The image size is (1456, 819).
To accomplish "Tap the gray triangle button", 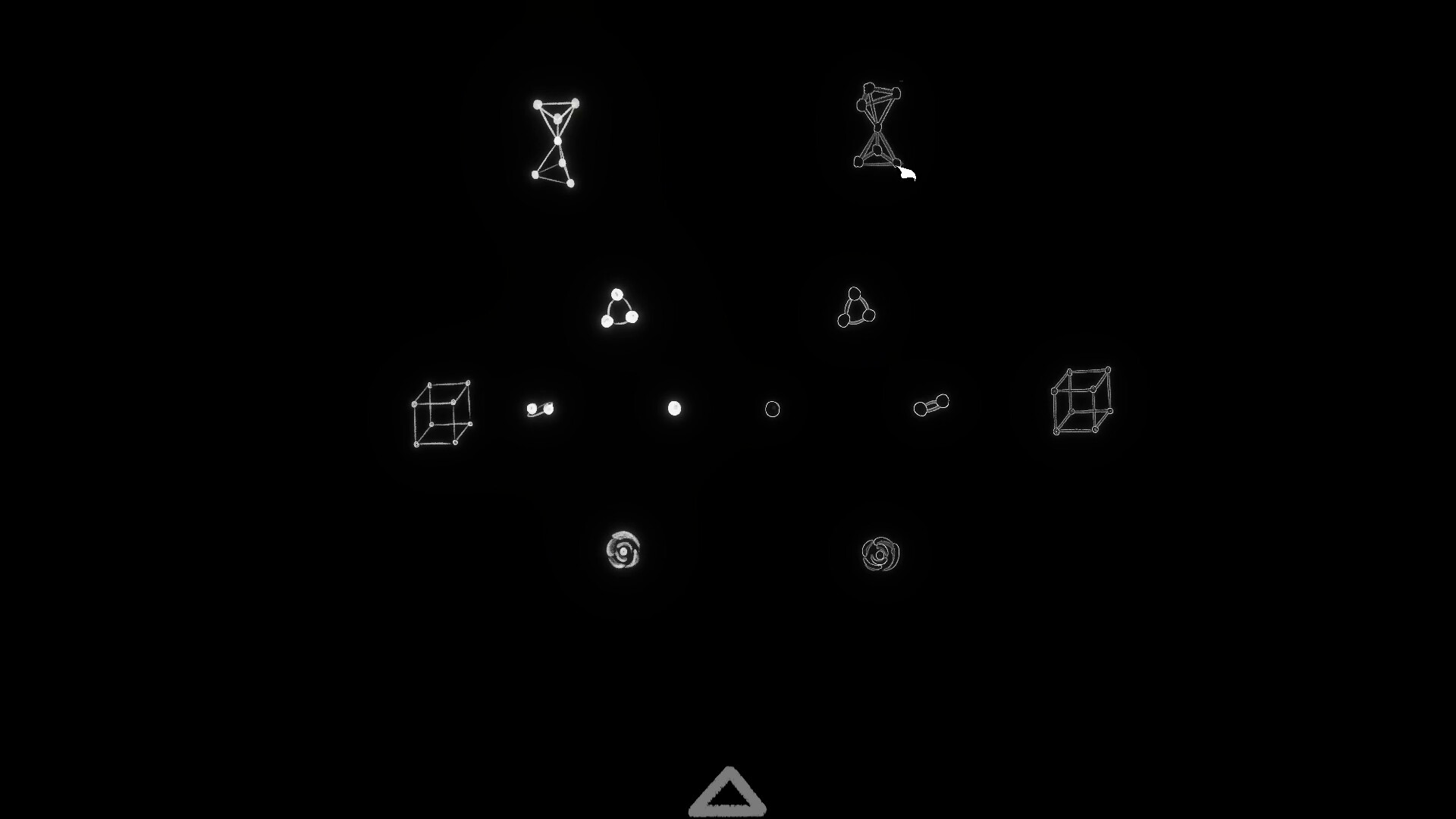I will [x=727, y=794].
